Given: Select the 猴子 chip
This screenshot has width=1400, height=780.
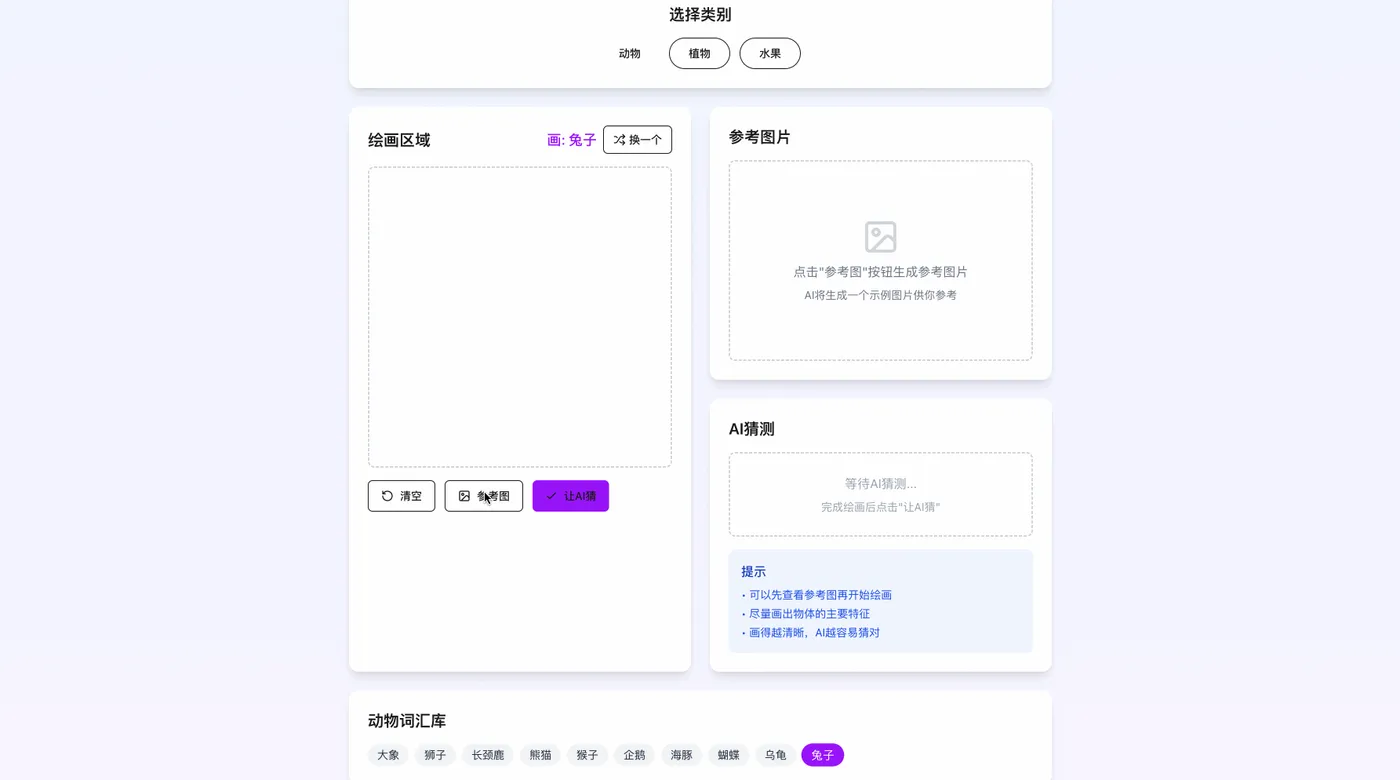Looking at the screenshot, I should pos(587,755).
